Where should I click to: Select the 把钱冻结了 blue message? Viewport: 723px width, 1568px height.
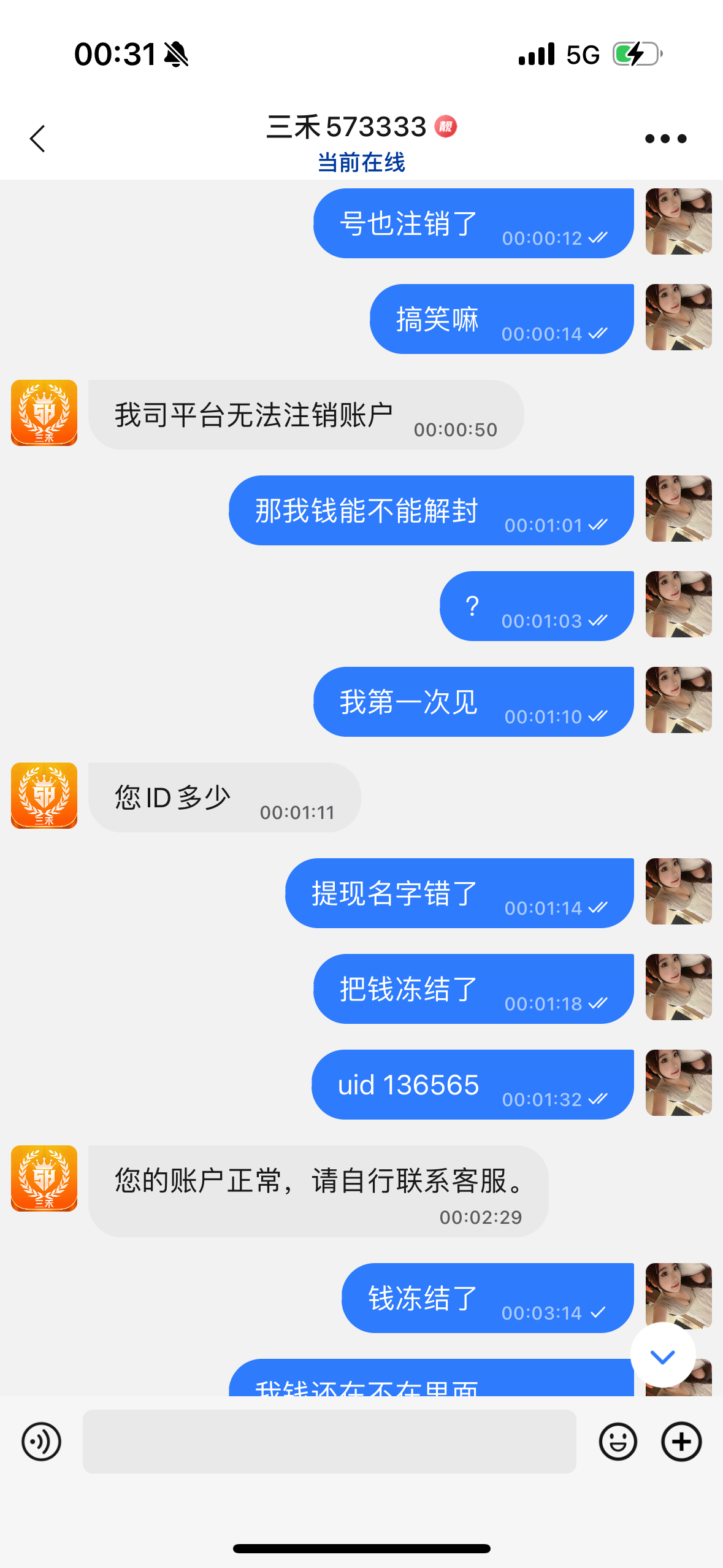pos(473,989)
